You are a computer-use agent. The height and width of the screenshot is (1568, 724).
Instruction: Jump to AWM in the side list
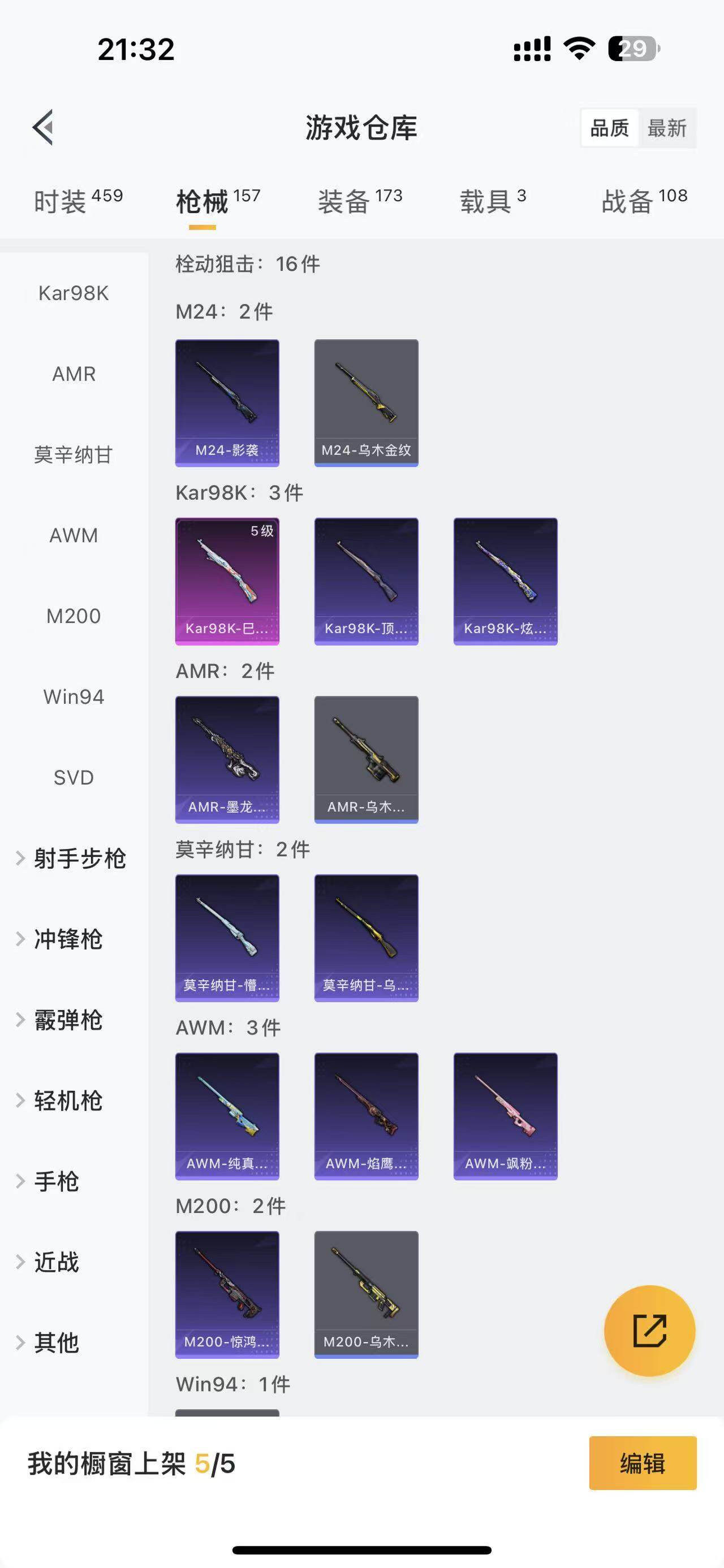pyautogui.click(x=74, y=536)
